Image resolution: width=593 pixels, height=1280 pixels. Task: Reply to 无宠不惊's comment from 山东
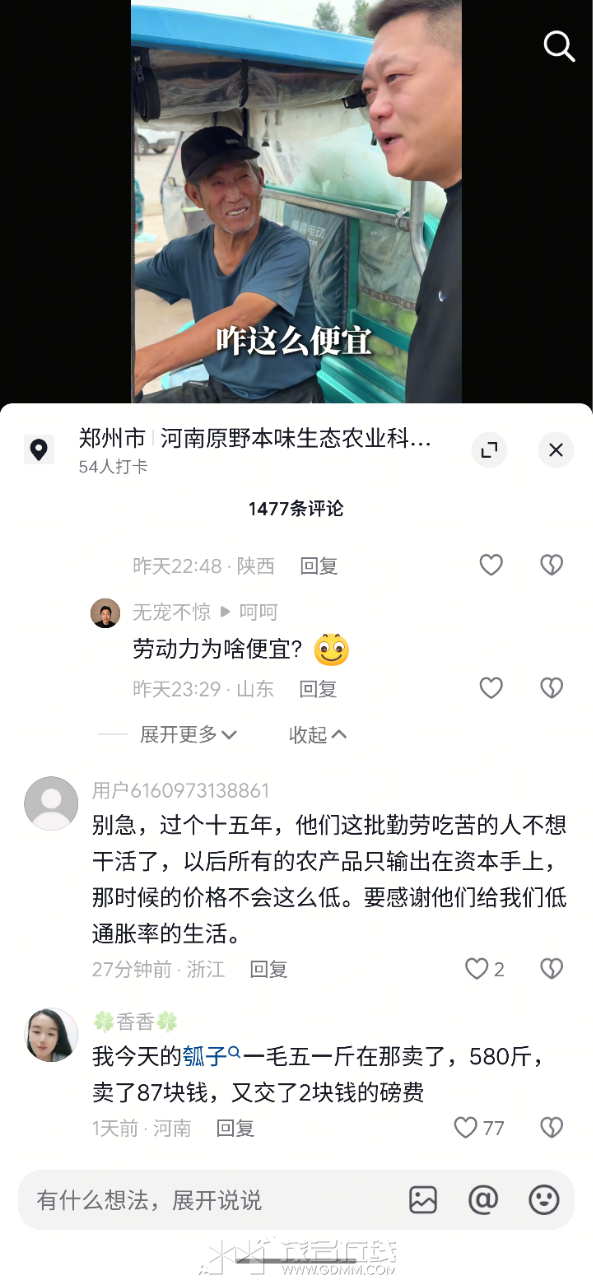click(x=319, y=689)
